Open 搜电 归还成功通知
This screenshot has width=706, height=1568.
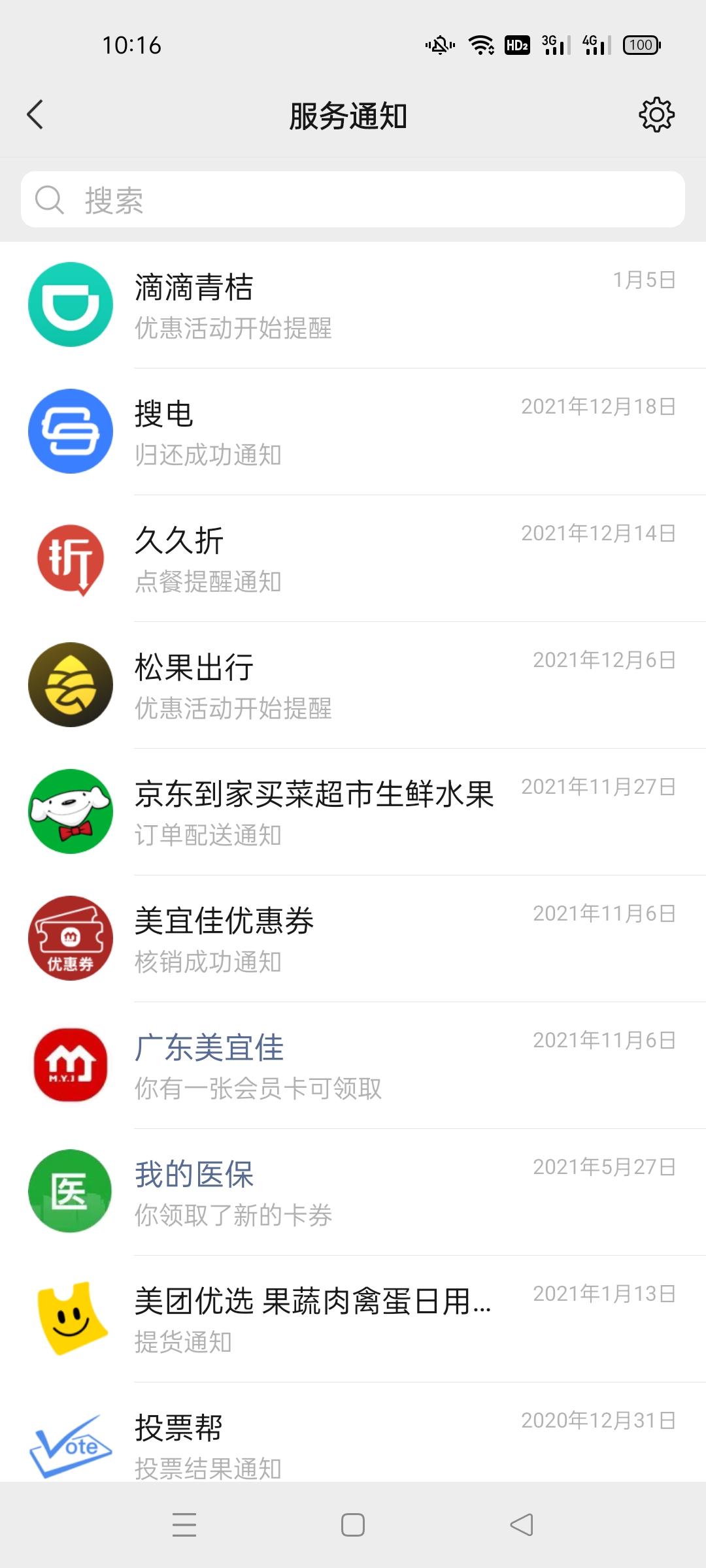tap(353, 432)
